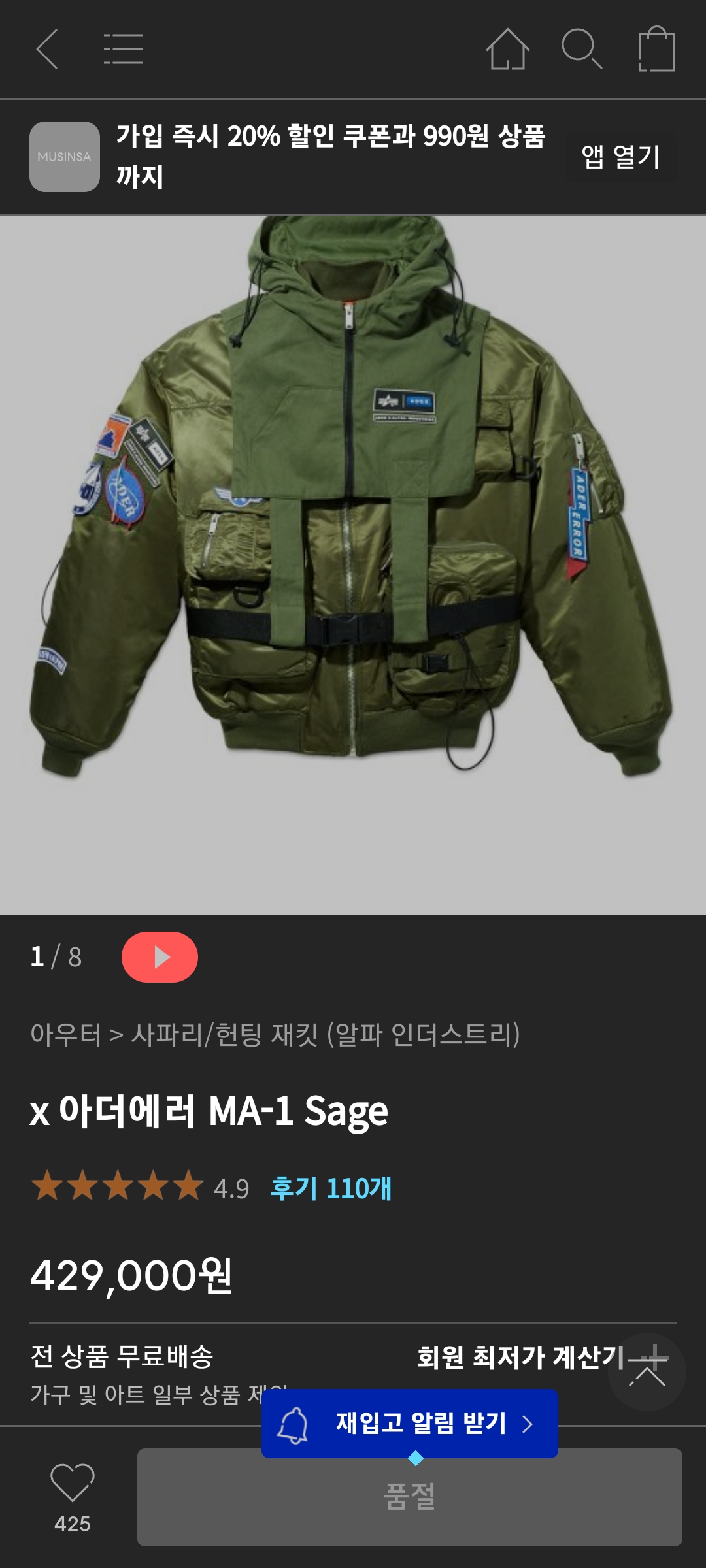Like this product with the heart
This screenshot has height=1568, width=706.
(73, 1483)
